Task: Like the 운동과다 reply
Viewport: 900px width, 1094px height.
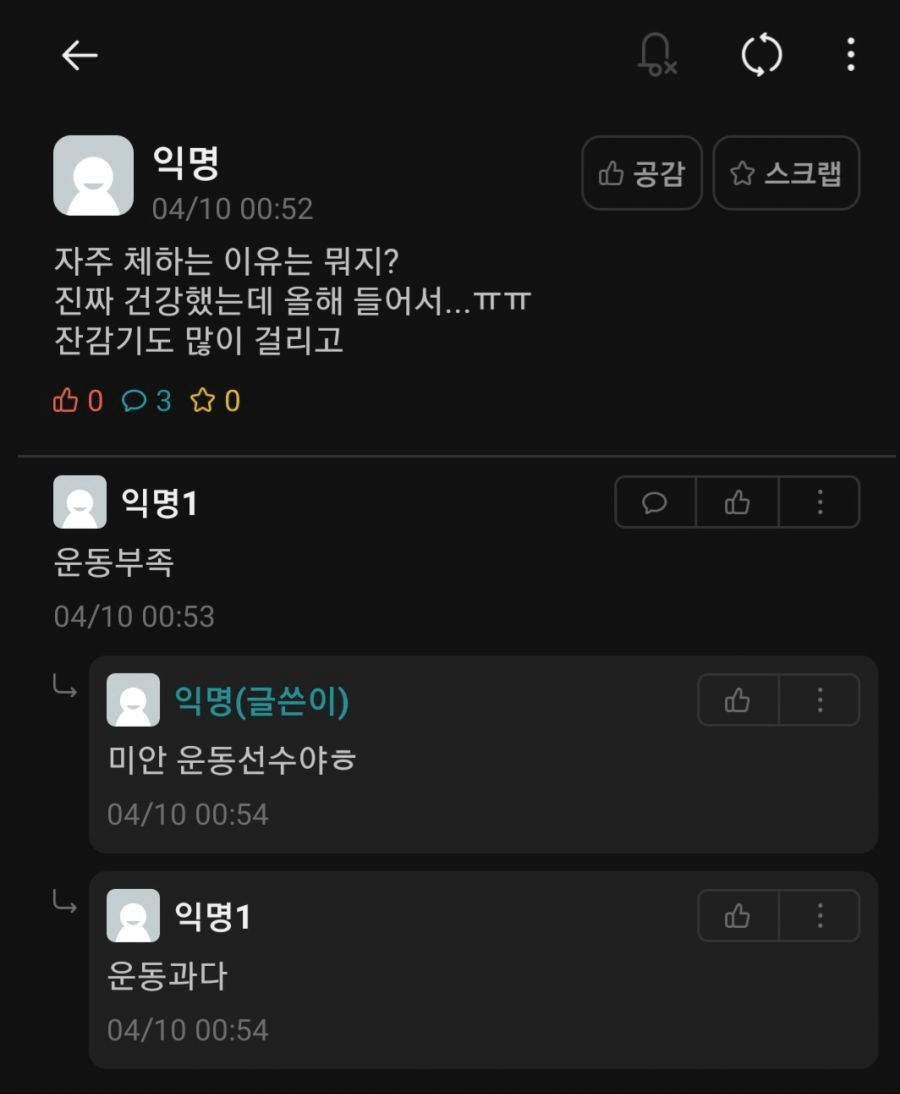Action: pyautogui.click(x=738, y=916)
